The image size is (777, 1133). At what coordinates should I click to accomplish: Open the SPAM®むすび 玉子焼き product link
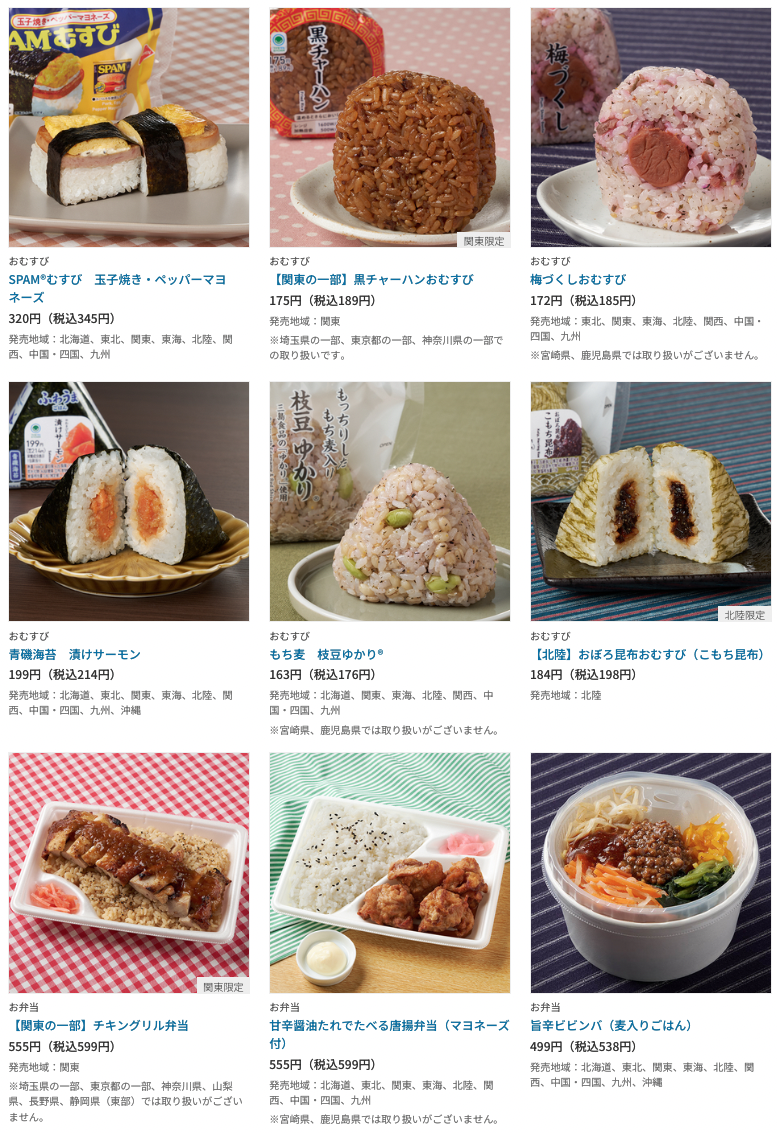click(x=117, y=279)
